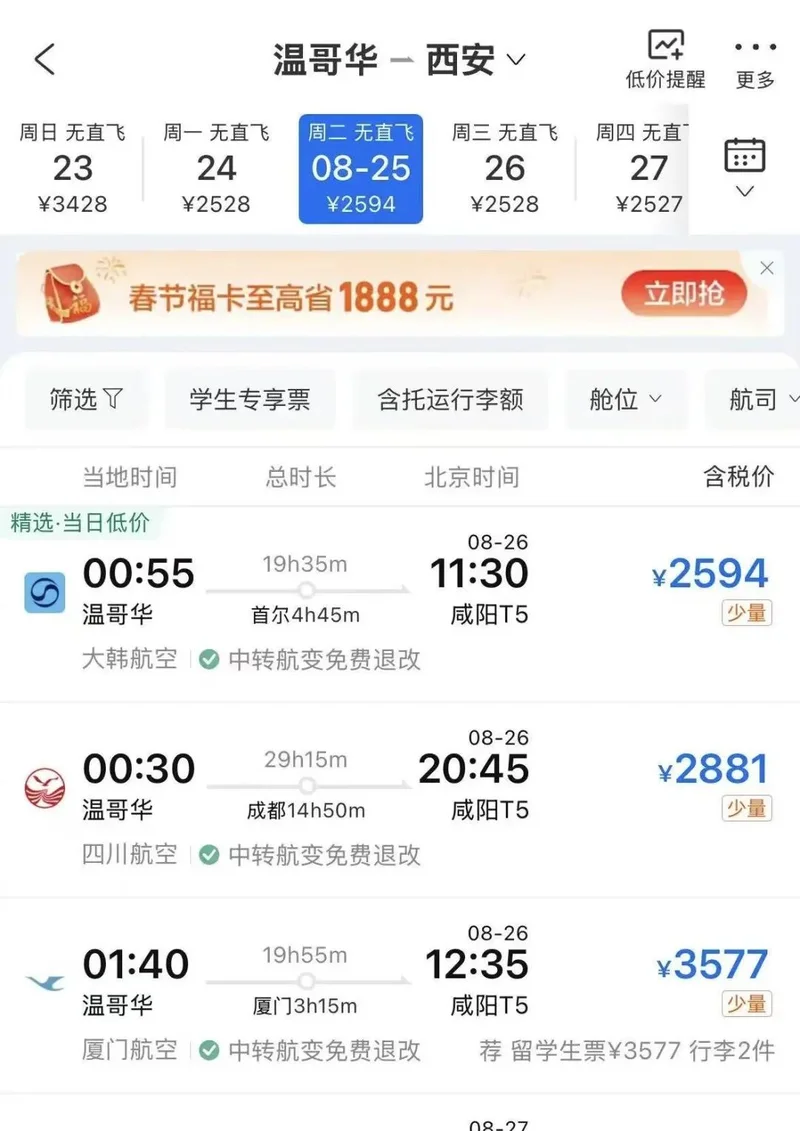The width and height of the screenshot is (800, 1131).
Task: Set a 低价提醒 low price alert
Action: pyautogui.click(x=665, y=60)
